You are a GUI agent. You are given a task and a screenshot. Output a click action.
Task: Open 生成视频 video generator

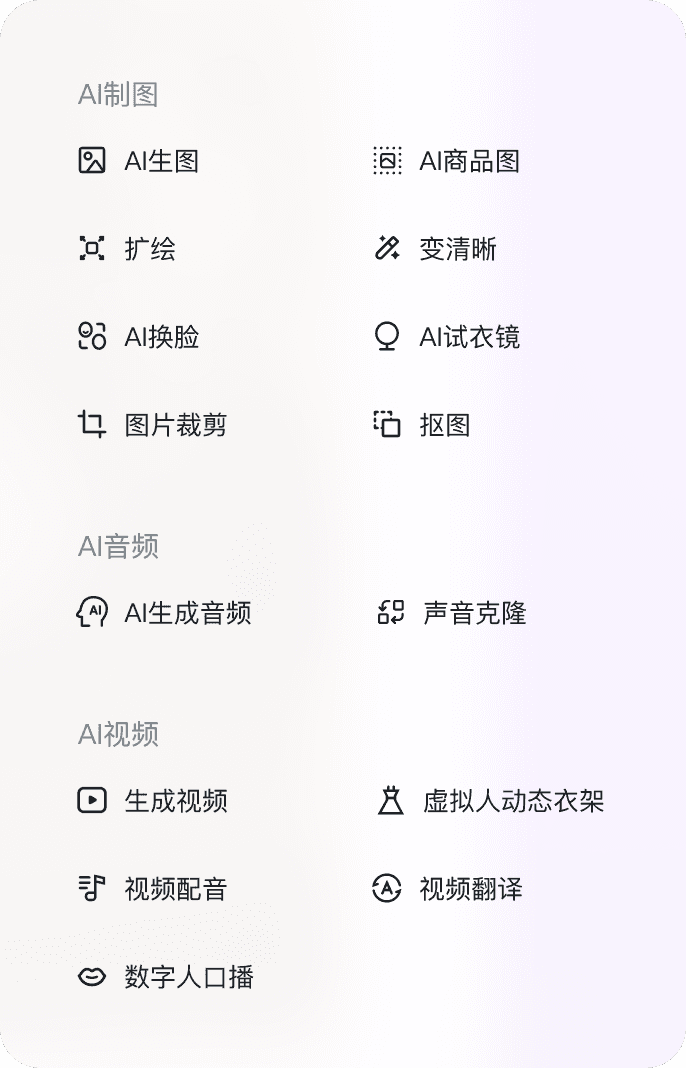coord(152,800)
